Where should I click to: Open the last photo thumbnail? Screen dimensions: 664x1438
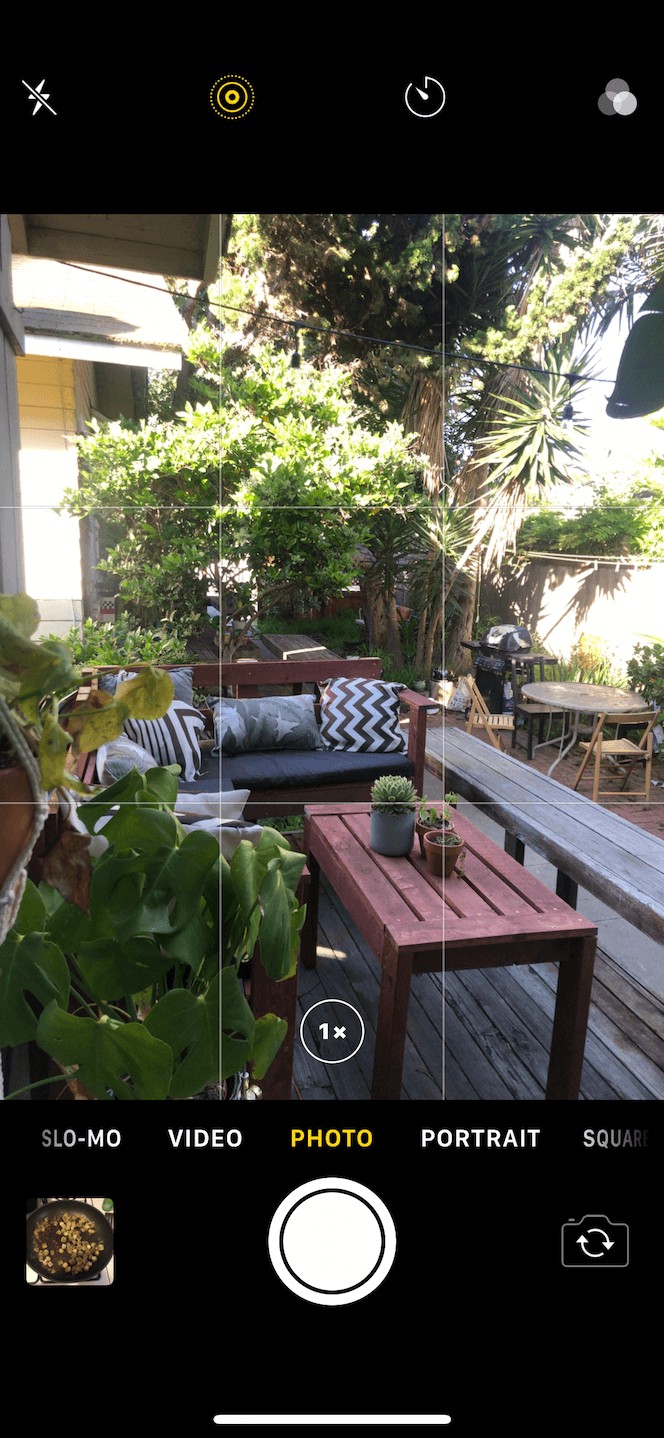click(x=70, y=1241)
